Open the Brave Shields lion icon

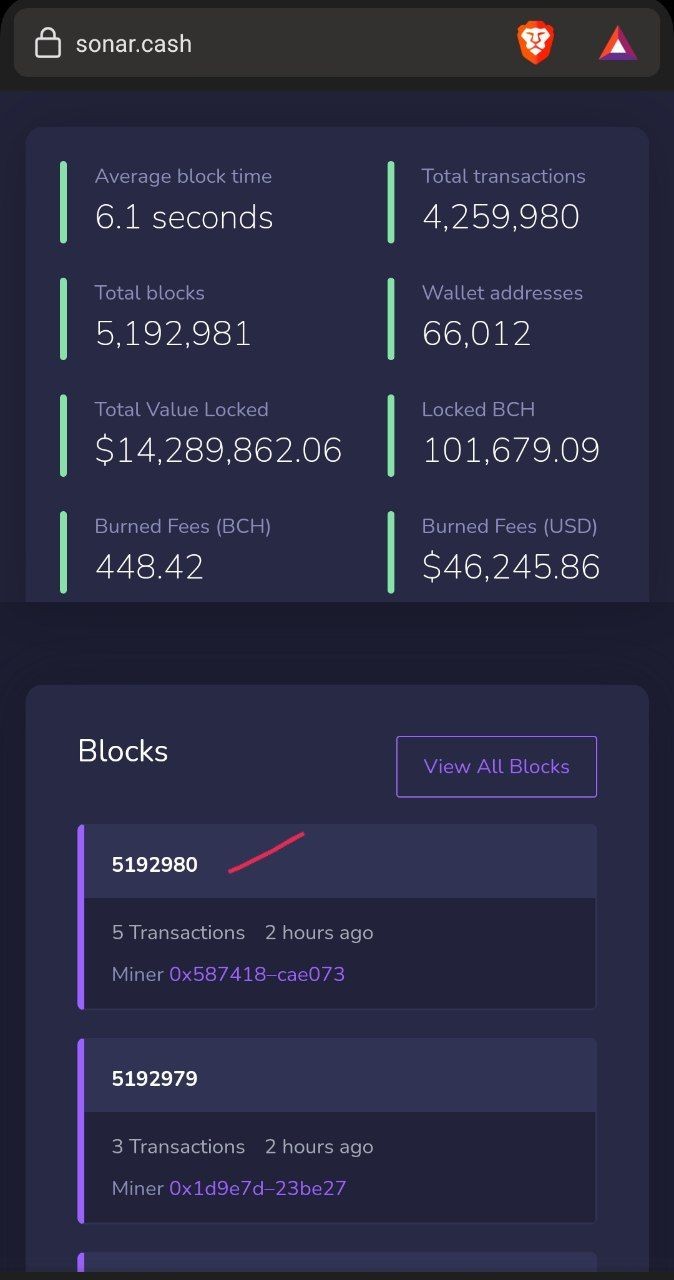click(535, 44)
